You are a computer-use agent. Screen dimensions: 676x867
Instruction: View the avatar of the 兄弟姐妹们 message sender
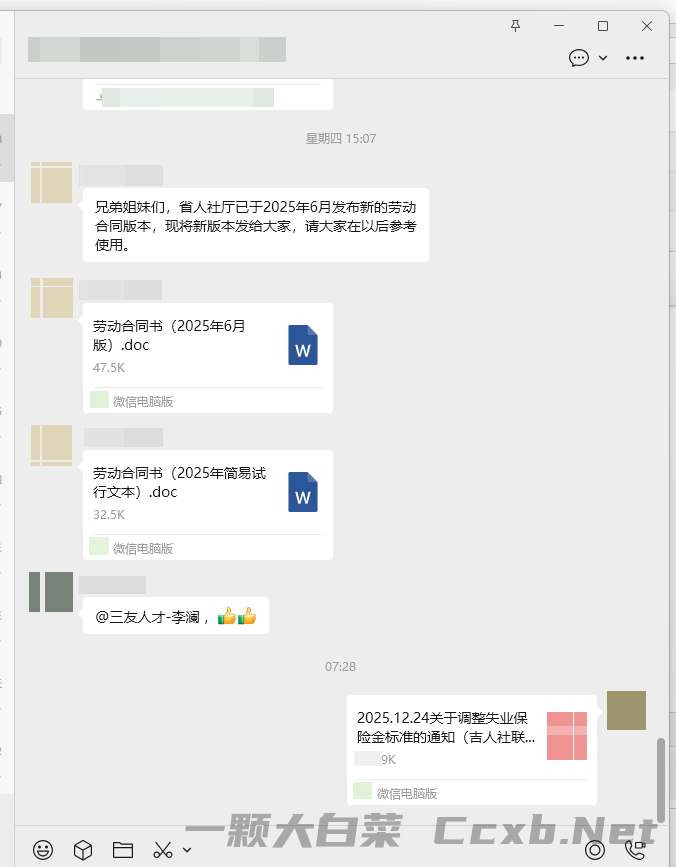51,184
